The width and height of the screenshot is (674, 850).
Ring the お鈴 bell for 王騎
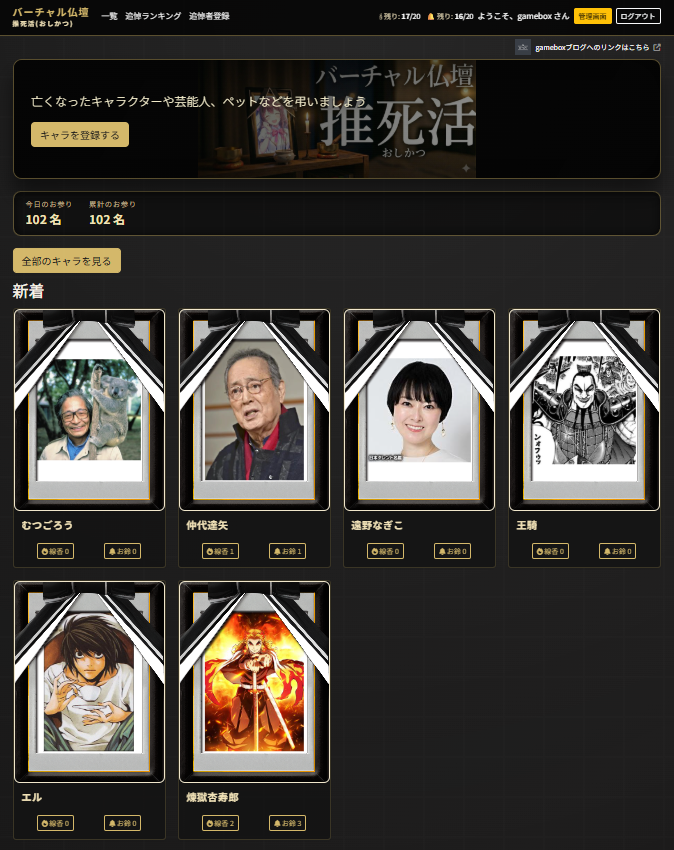pos(617,551)
